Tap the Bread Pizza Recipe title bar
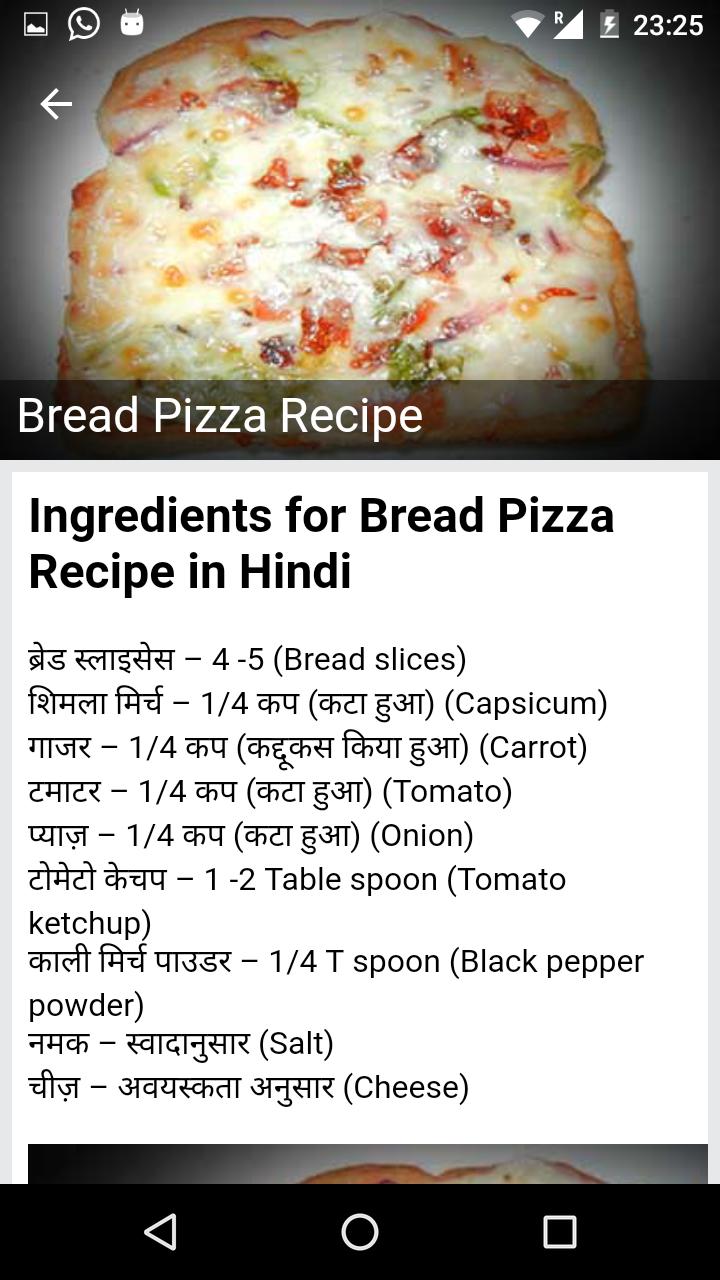This screenshot has height=1280, width=720. 220,415
